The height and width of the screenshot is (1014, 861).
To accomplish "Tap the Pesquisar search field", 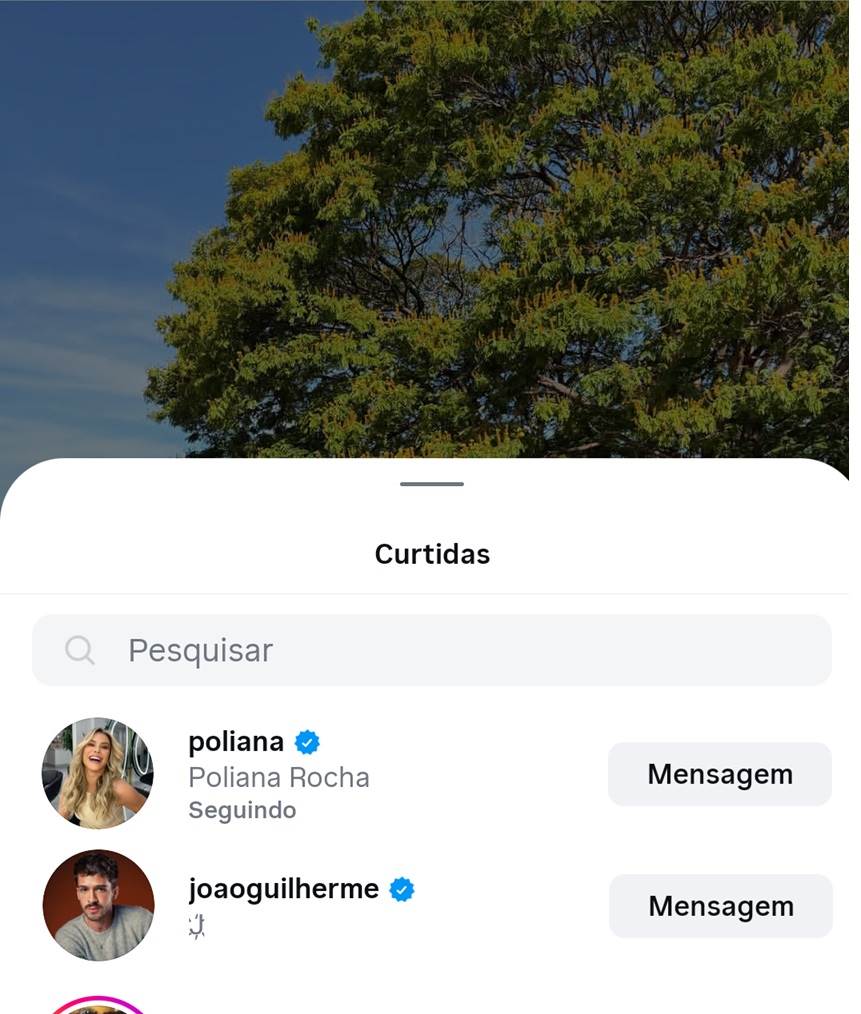I will tap(430, 651).
